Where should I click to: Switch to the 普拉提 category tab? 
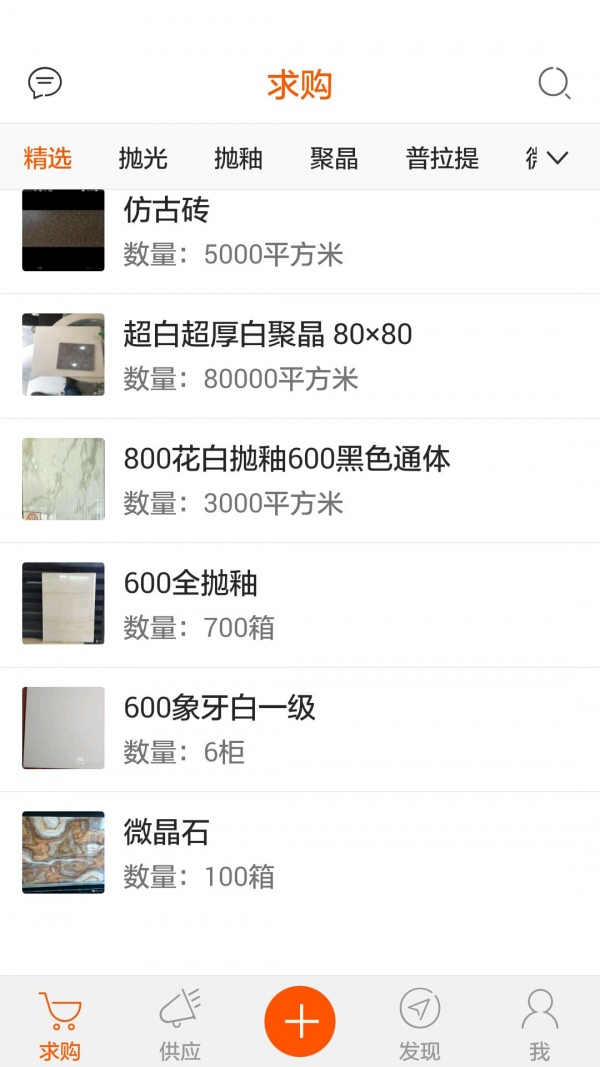coord(442,158)
